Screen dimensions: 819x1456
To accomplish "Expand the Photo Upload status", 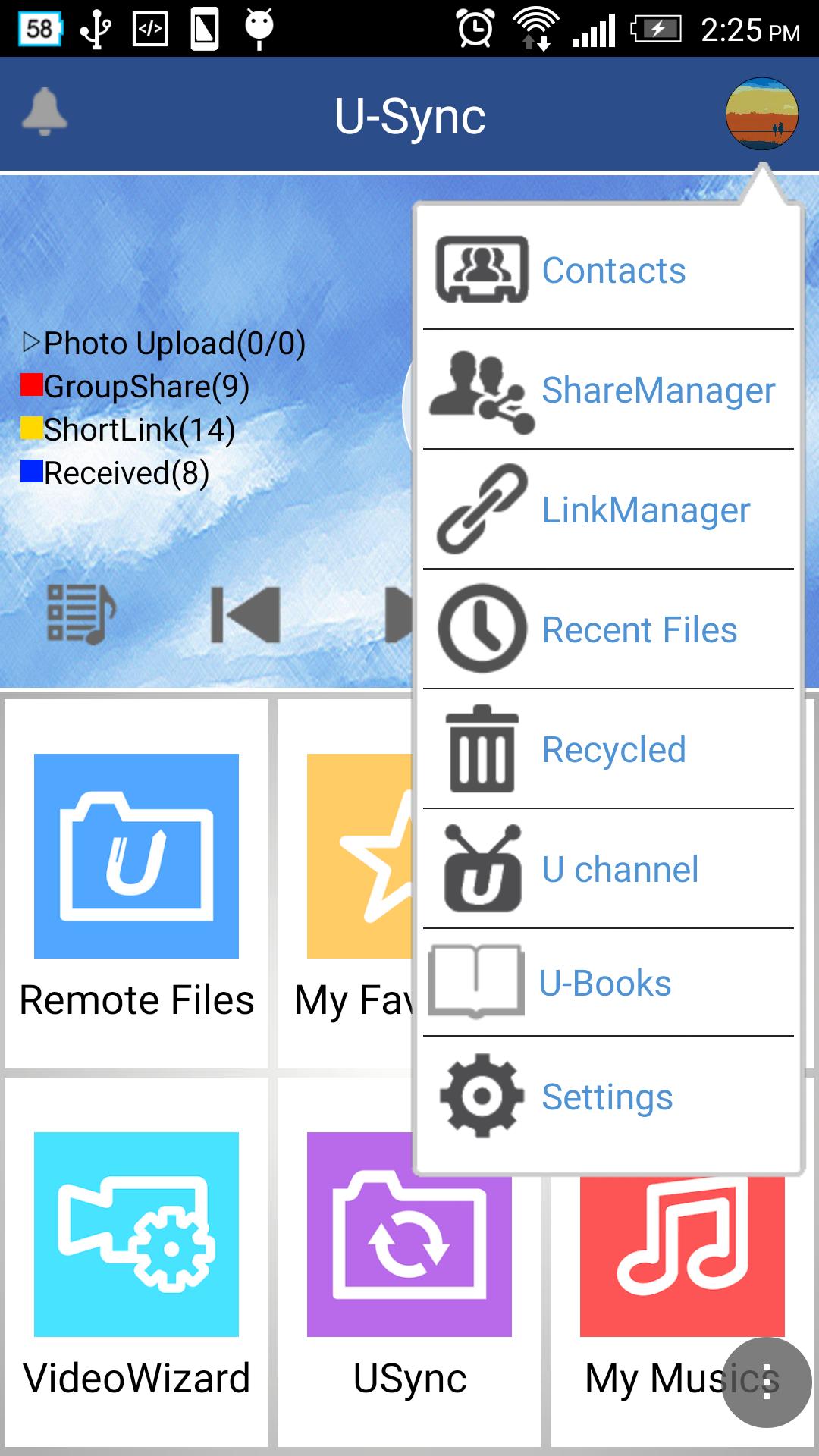I will click(x=163, y=344).
